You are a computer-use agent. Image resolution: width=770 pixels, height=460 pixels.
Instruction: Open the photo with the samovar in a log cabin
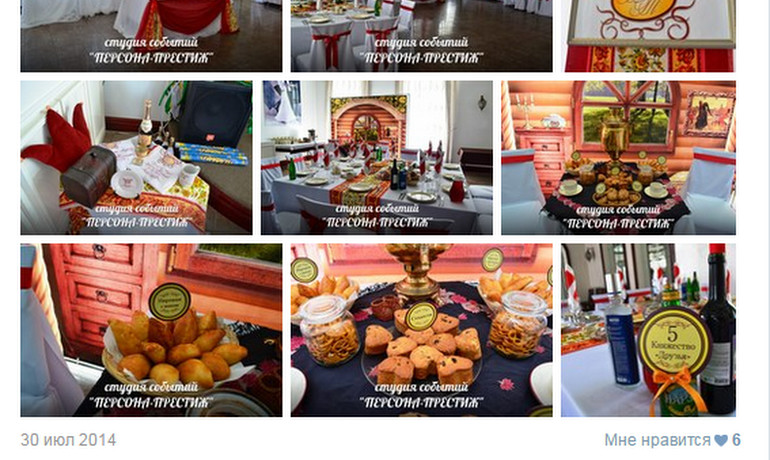(x=618, y=158)
